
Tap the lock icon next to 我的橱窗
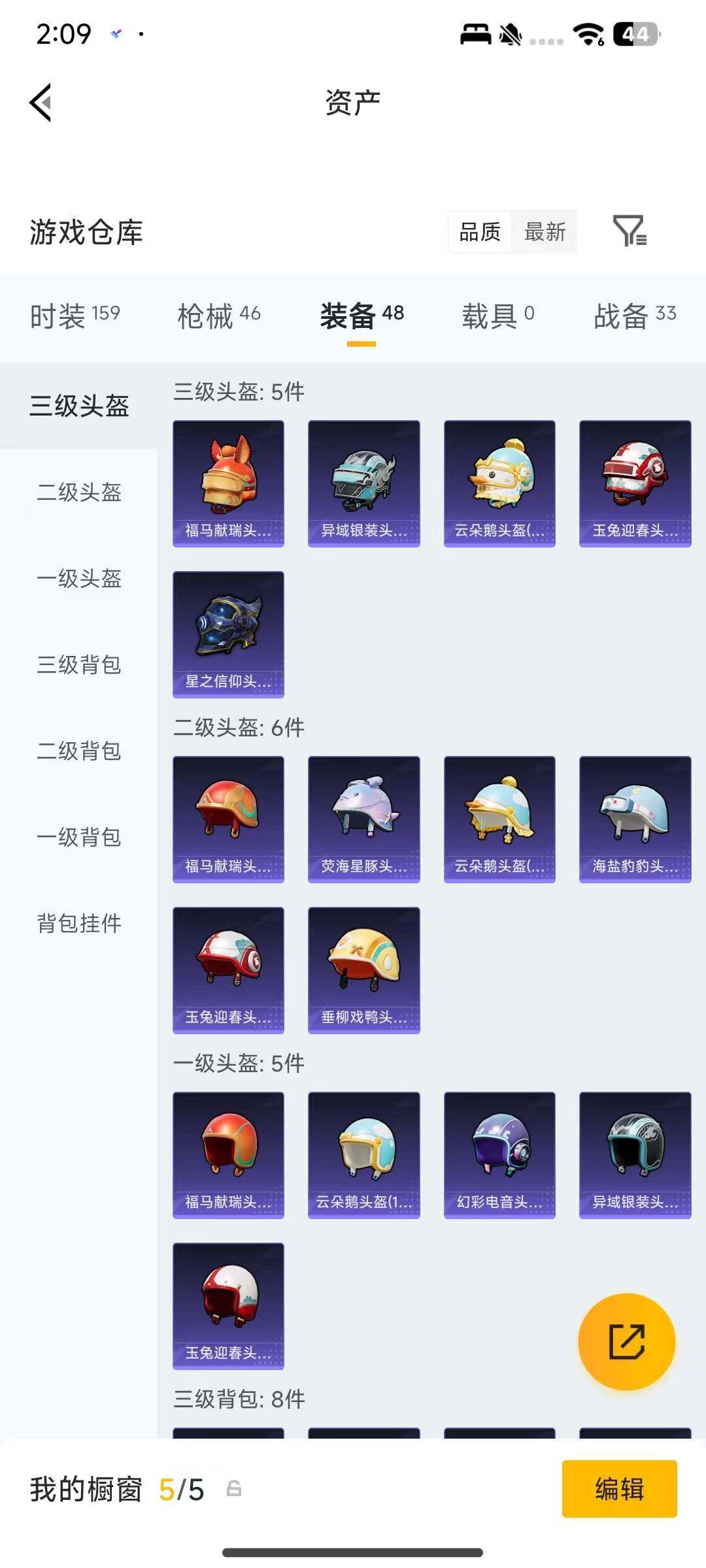[233, 1490]
